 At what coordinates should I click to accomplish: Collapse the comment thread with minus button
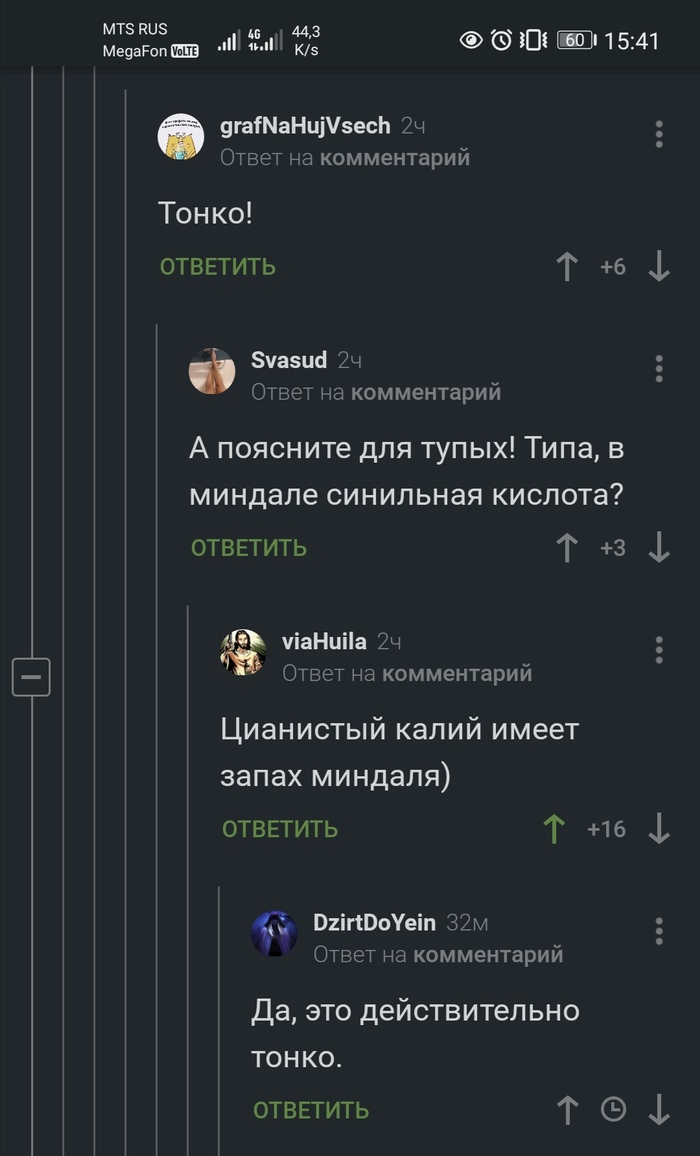31,678
